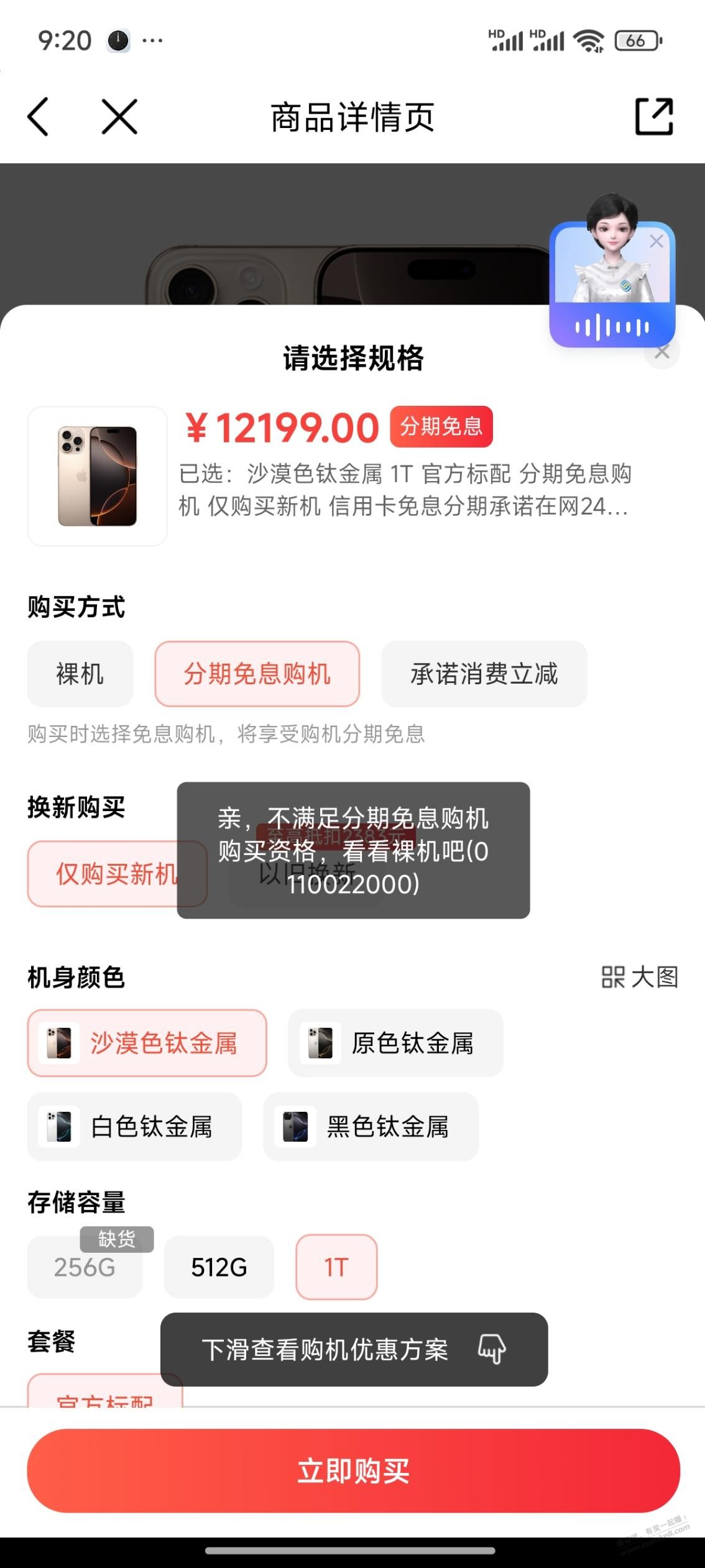Image resolution: width=705 pixels, height=1568 pixels.
Task: Close the spec selection sheet
Action: click(663, 352)
